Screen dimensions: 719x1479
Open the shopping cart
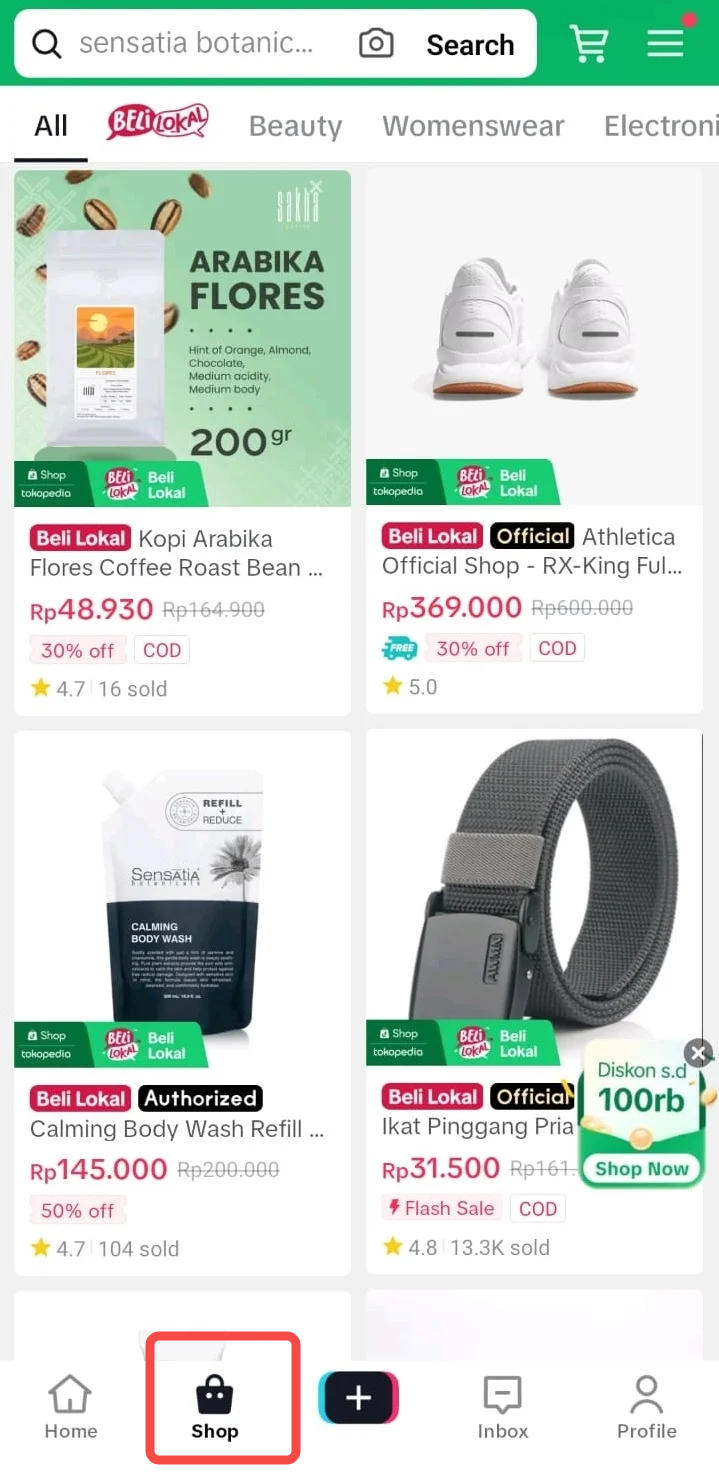point(589,43)
